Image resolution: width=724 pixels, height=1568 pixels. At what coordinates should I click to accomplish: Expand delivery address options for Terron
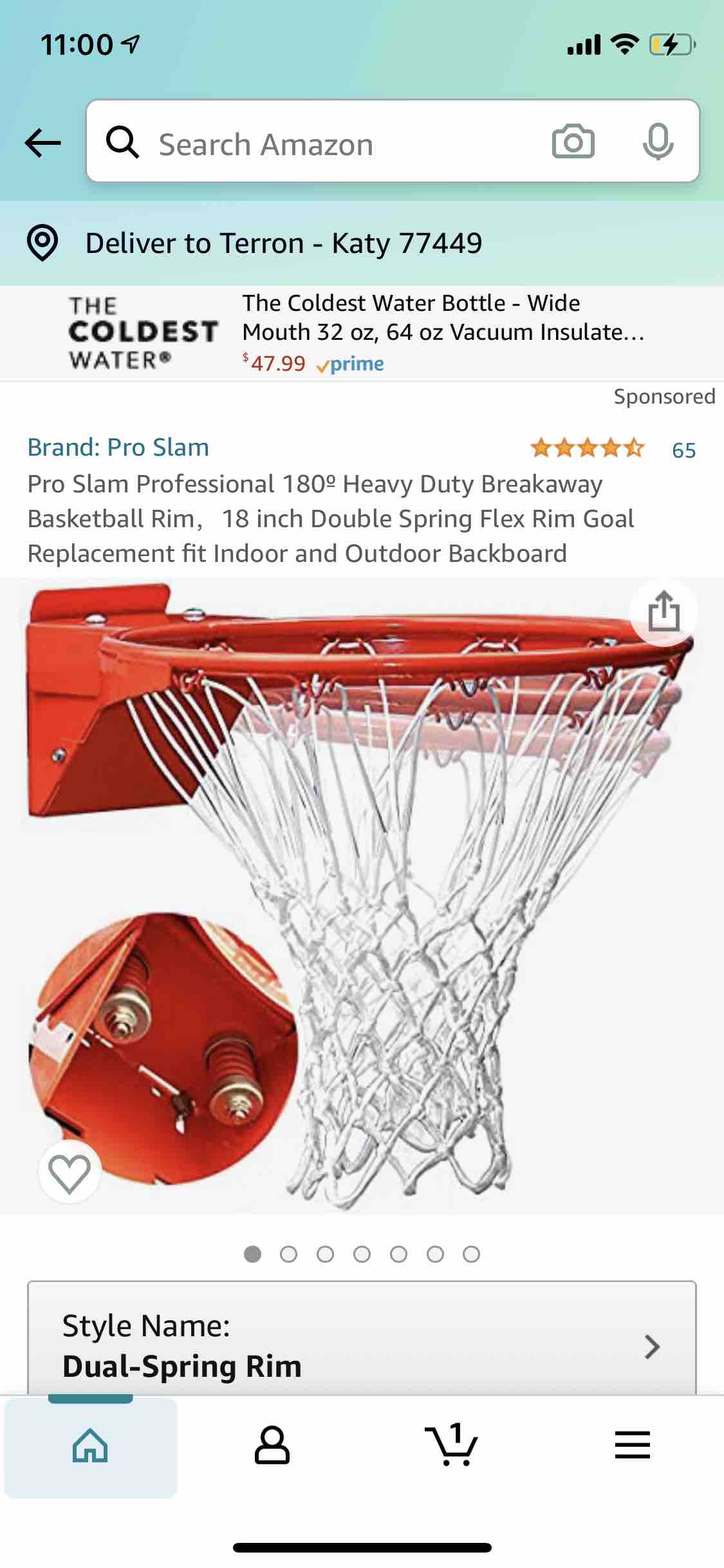tap(283, 243)
